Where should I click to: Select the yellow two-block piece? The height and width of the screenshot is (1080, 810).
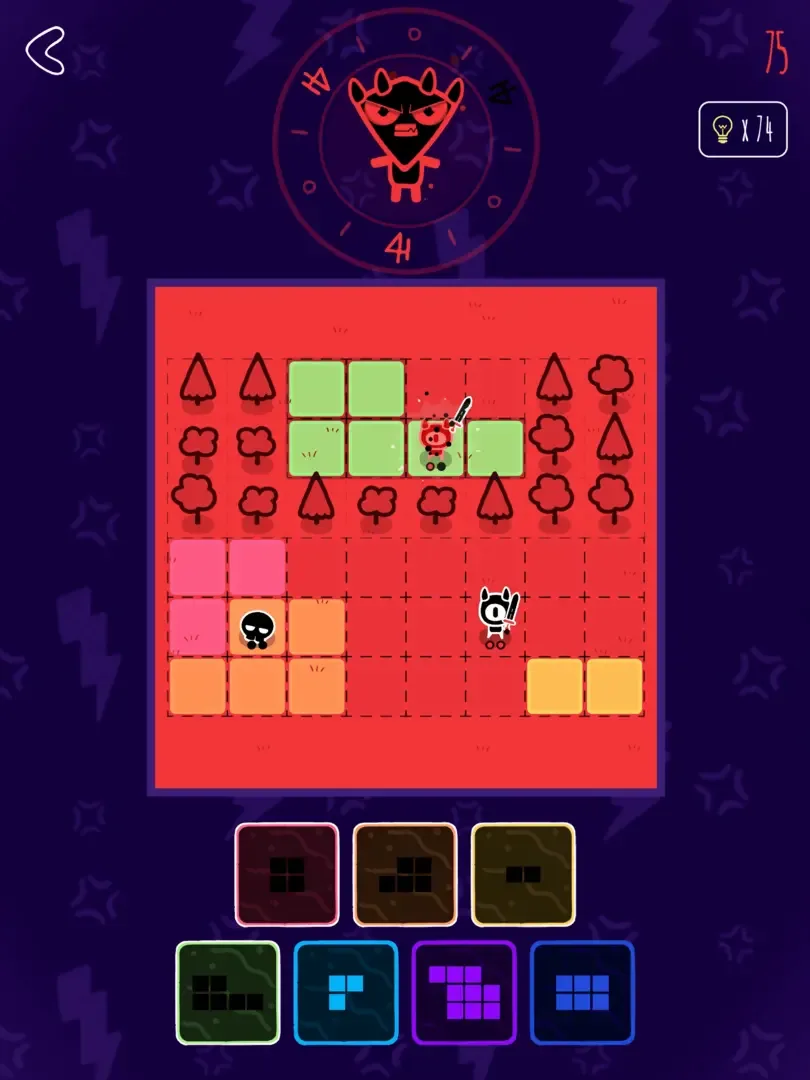[523, 874]
